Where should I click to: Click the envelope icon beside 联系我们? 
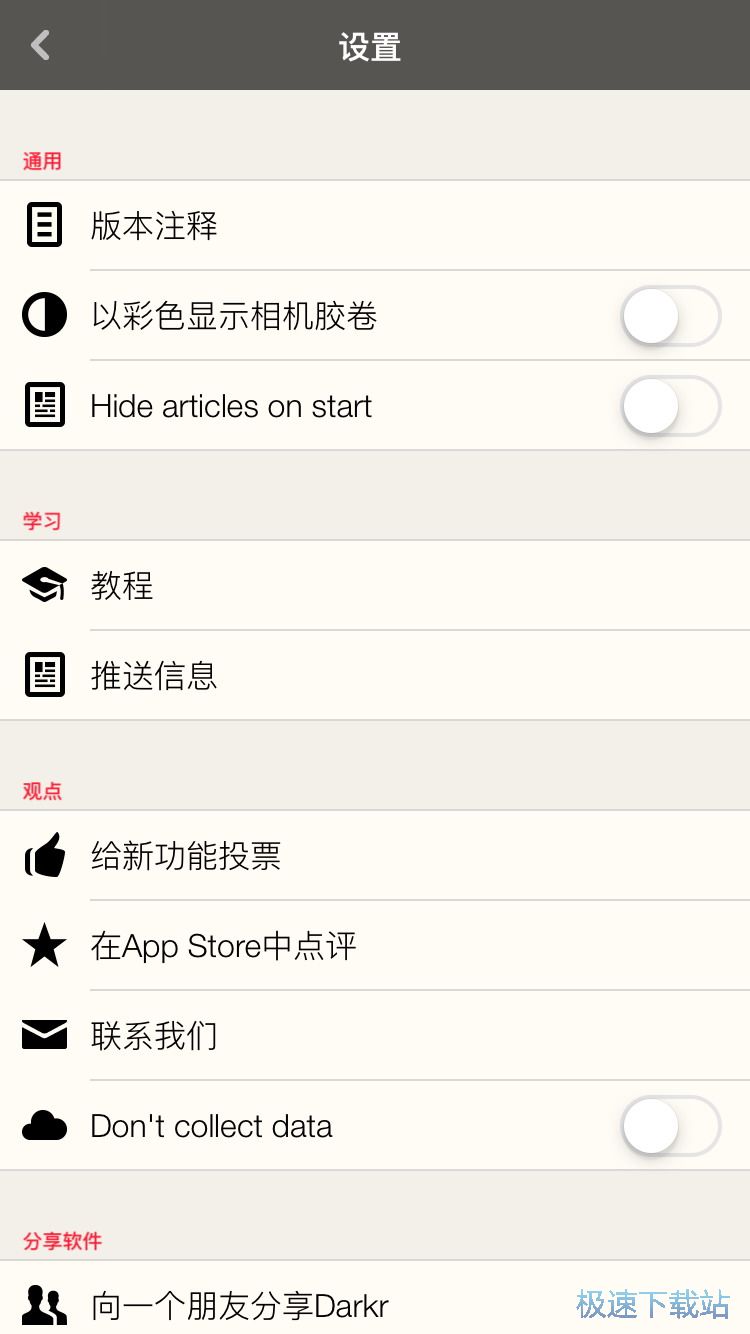click(x=43, y=1035)
